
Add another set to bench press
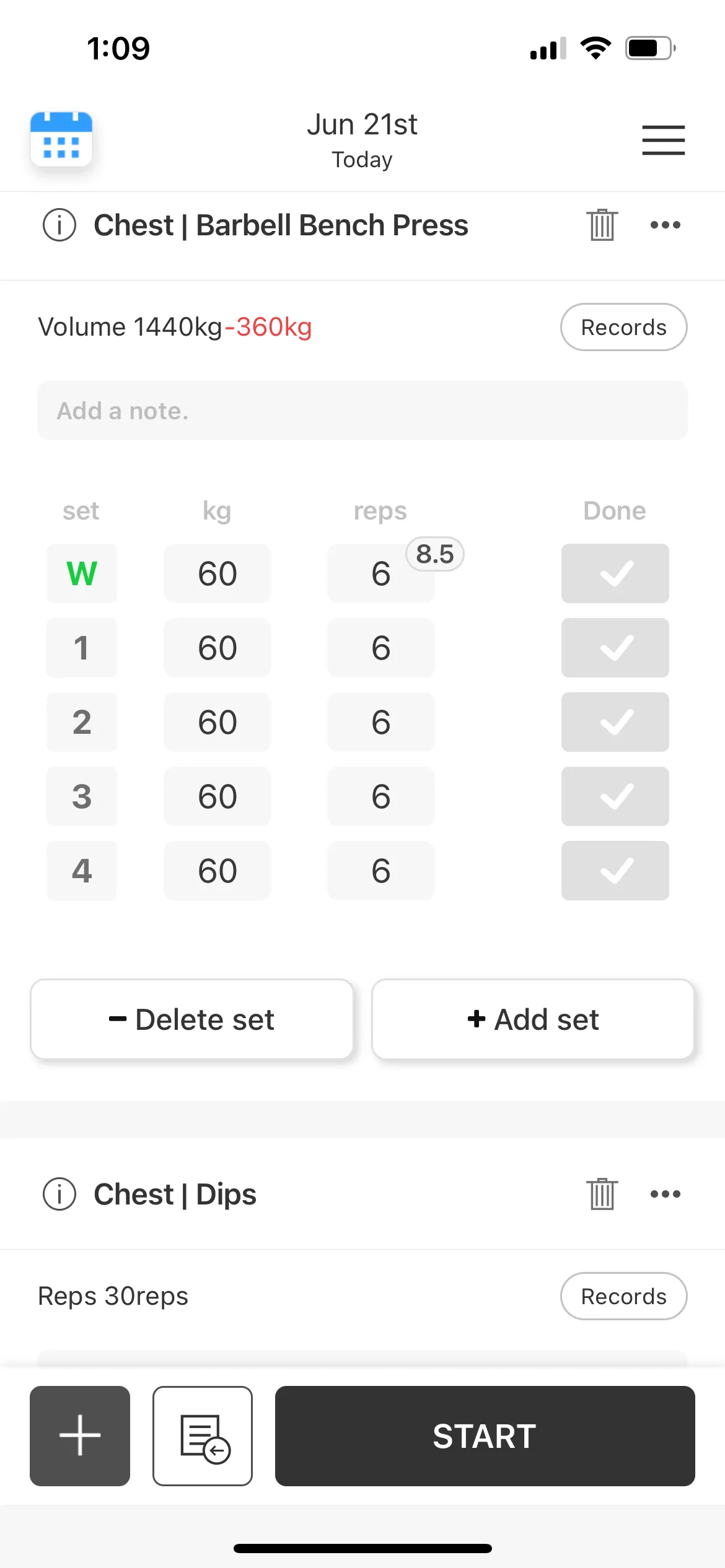point(533,1019)
